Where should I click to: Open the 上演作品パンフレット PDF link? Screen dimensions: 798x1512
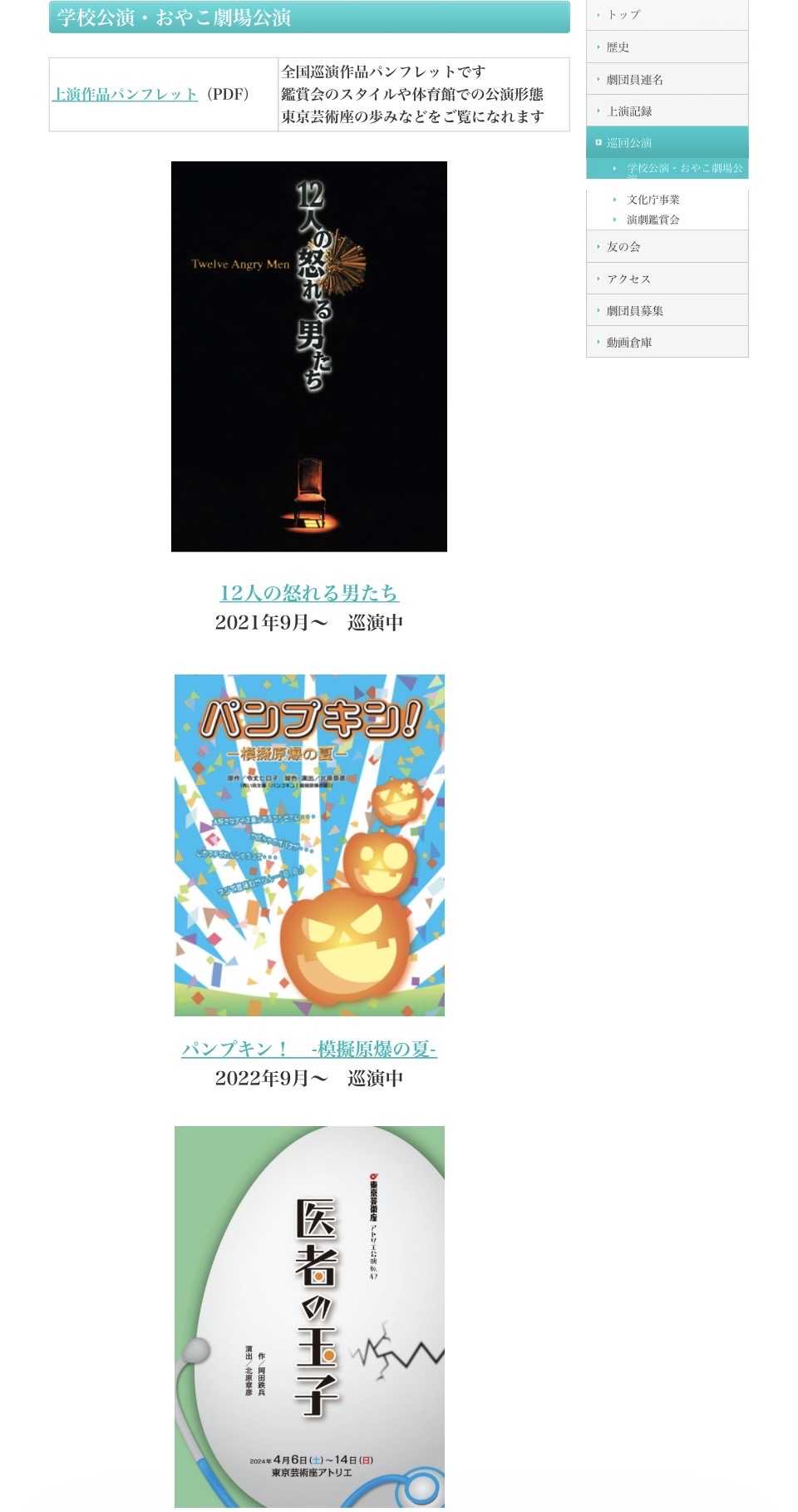[125, 95]
